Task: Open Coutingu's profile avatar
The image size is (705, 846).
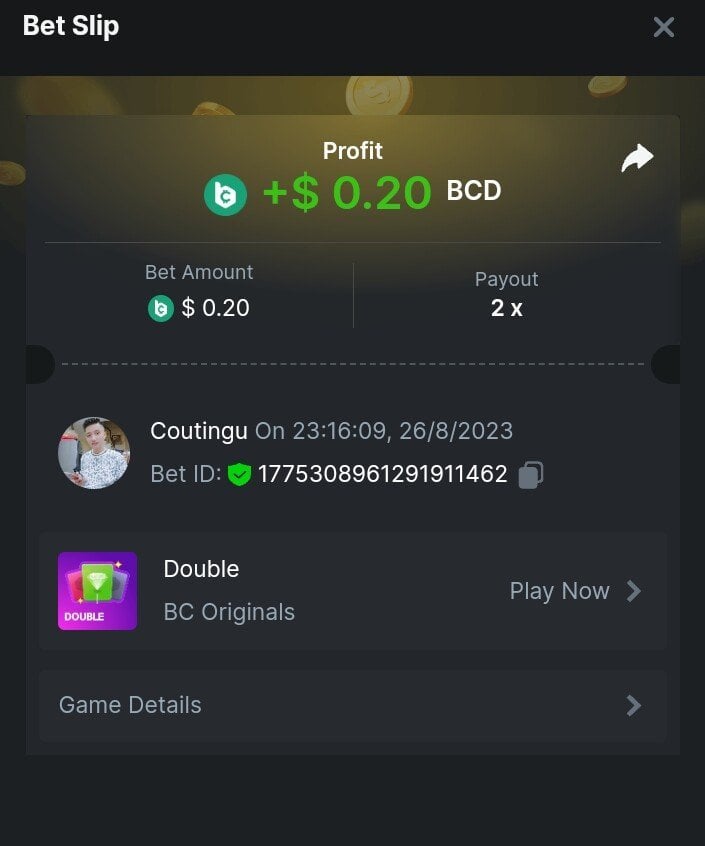Action: tap(94, 453)
